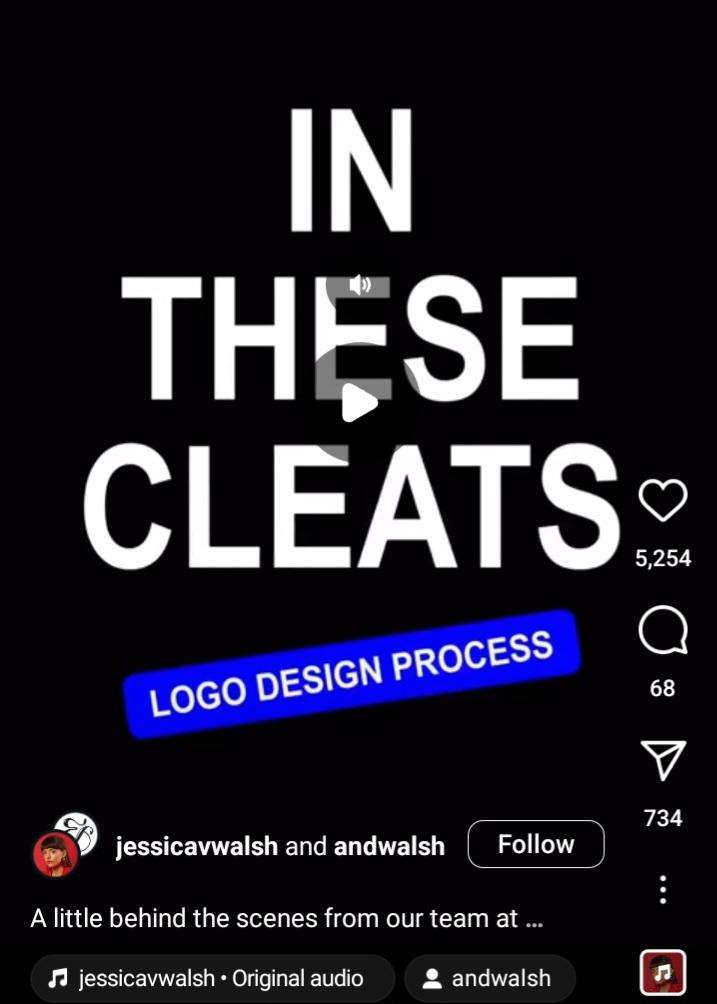Open jessicavwalsh's profile from the username

point(198,847)
